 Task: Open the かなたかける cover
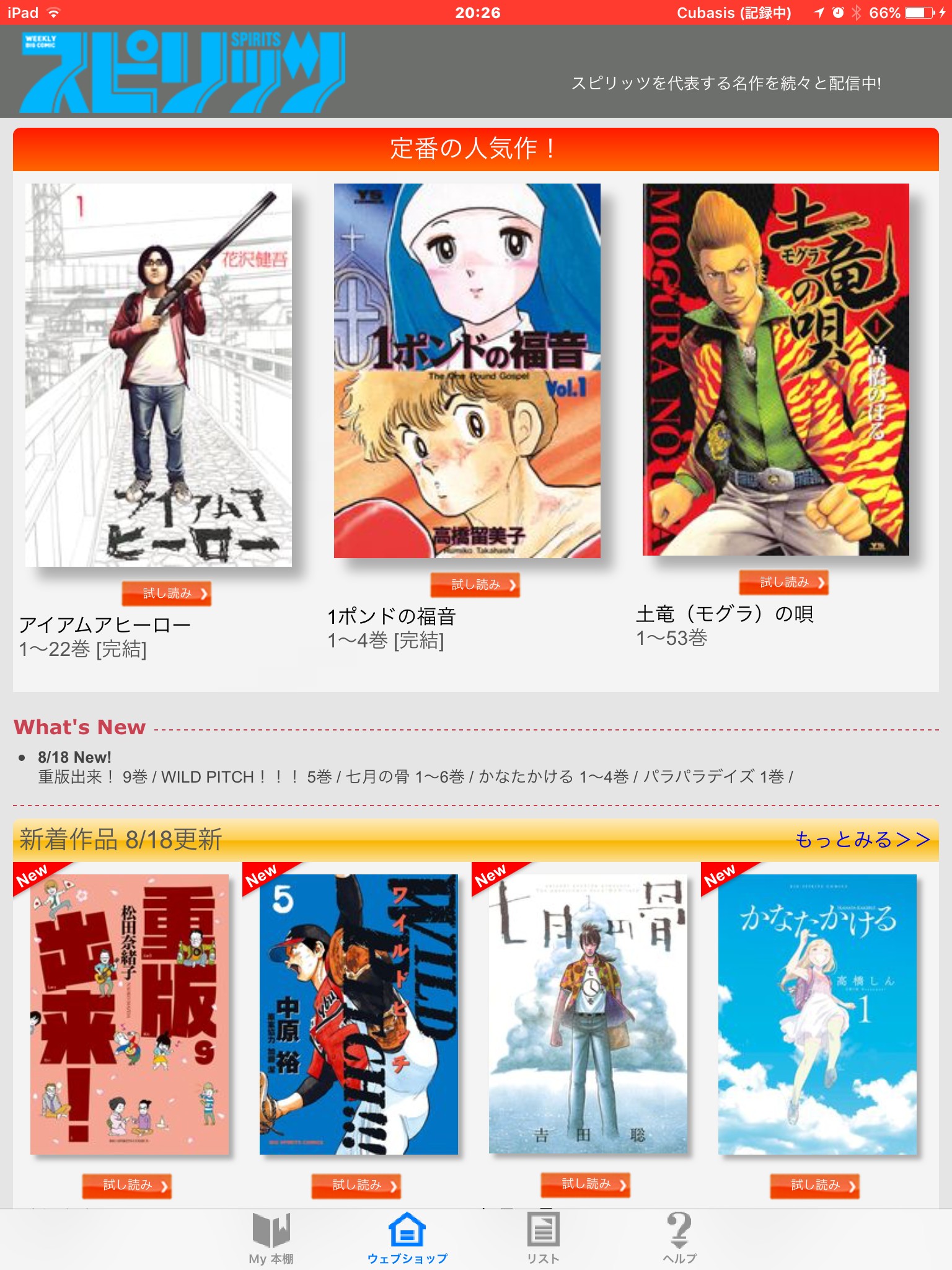(818, 1015)
